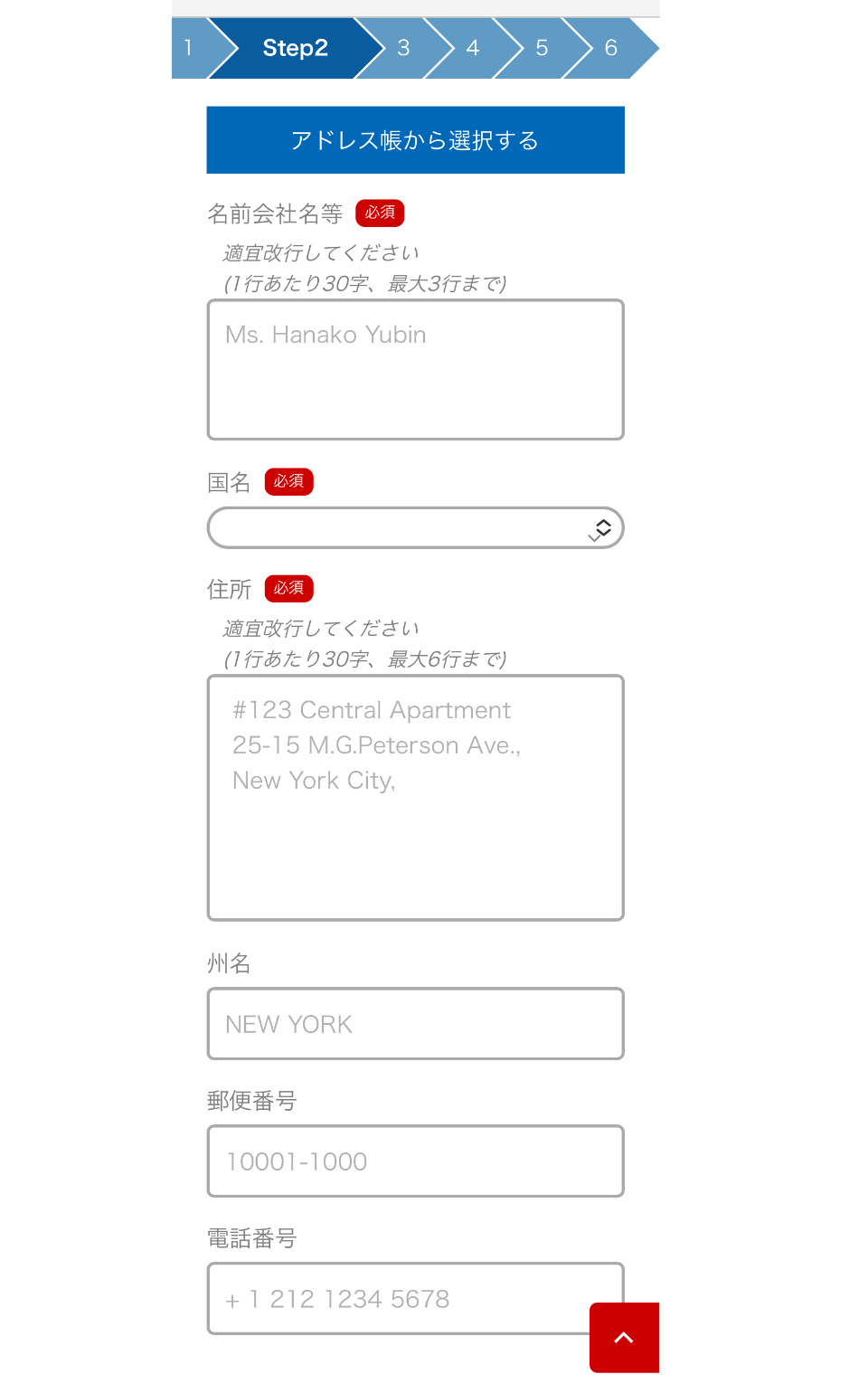The image size is (868, 1393).
Task: Focus the 住所 address text area
Action: (415, 797)
